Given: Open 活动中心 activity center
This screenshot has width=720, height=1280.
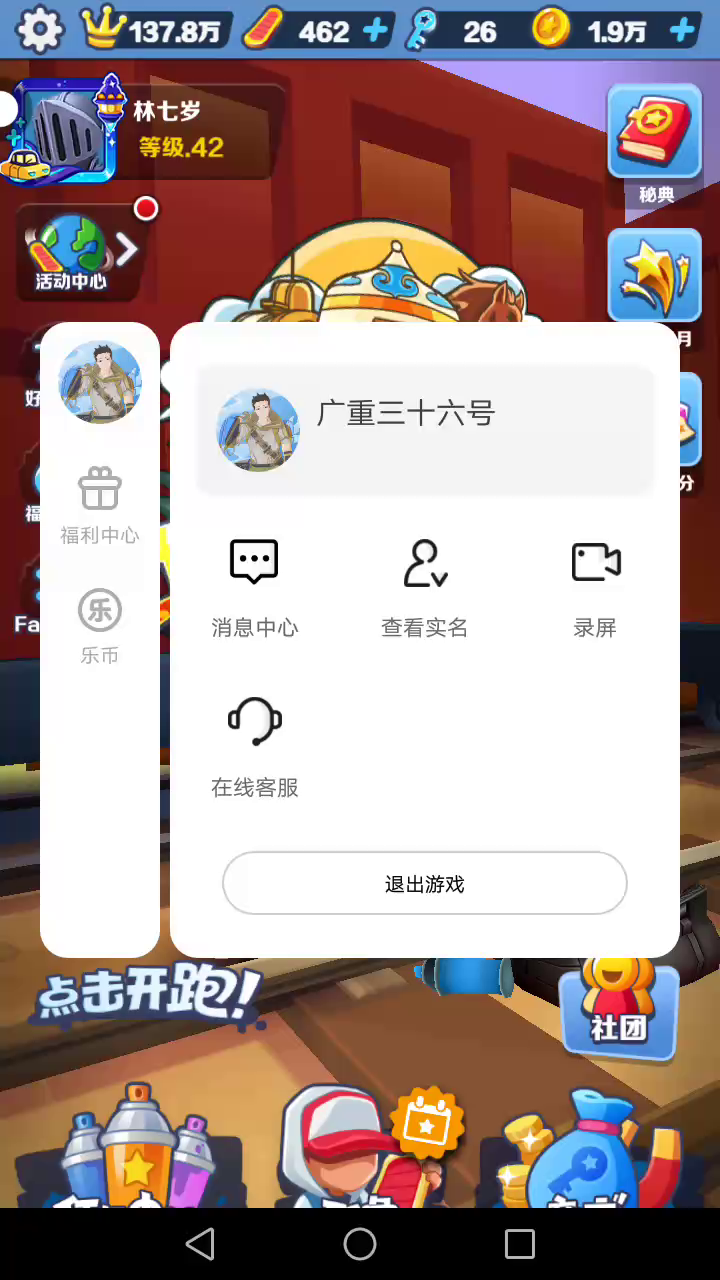Looking at the screenshot, I should [x=75, y=252].
